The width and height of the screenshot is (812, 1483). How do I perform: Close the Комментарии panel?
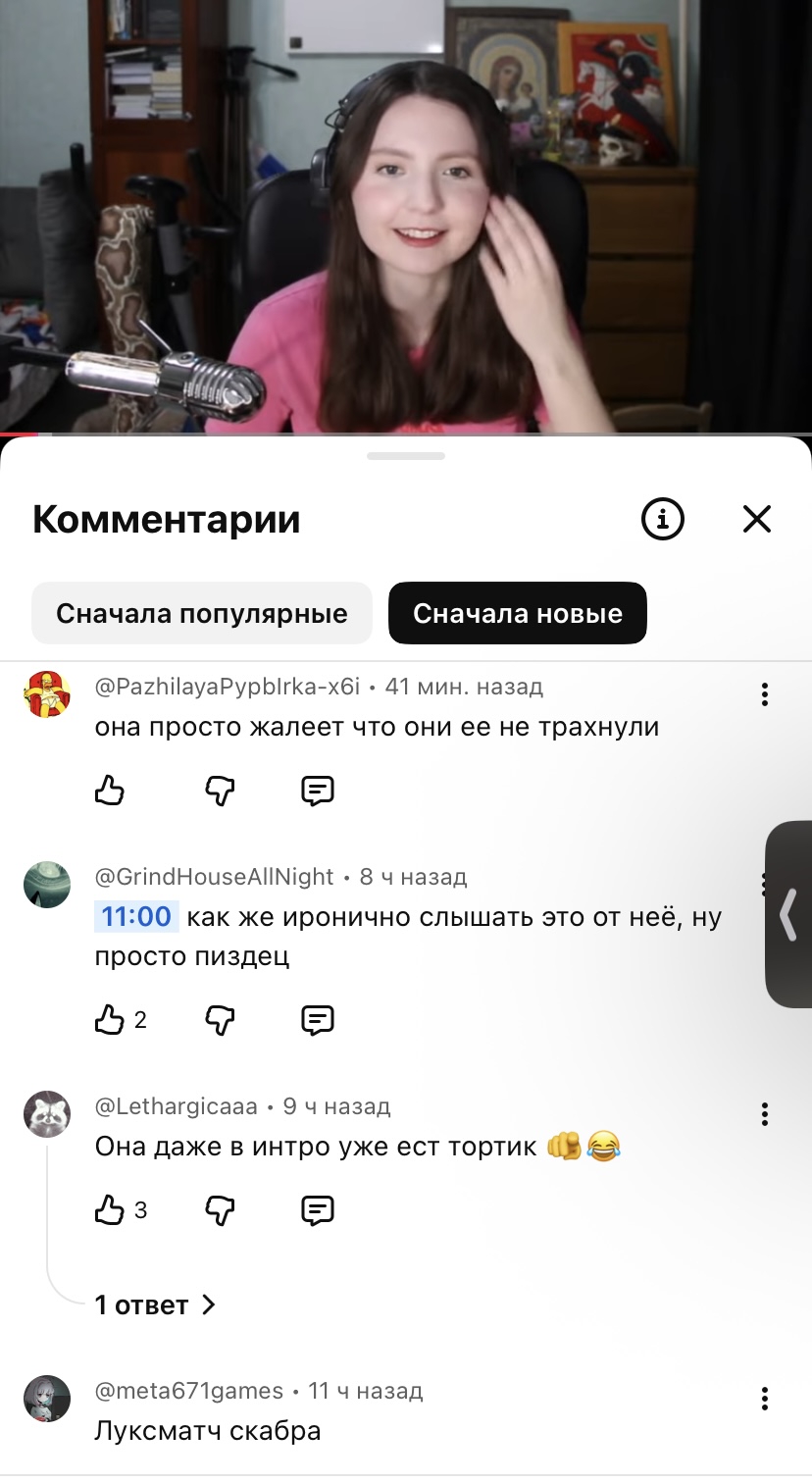click(x=756, y=519)
